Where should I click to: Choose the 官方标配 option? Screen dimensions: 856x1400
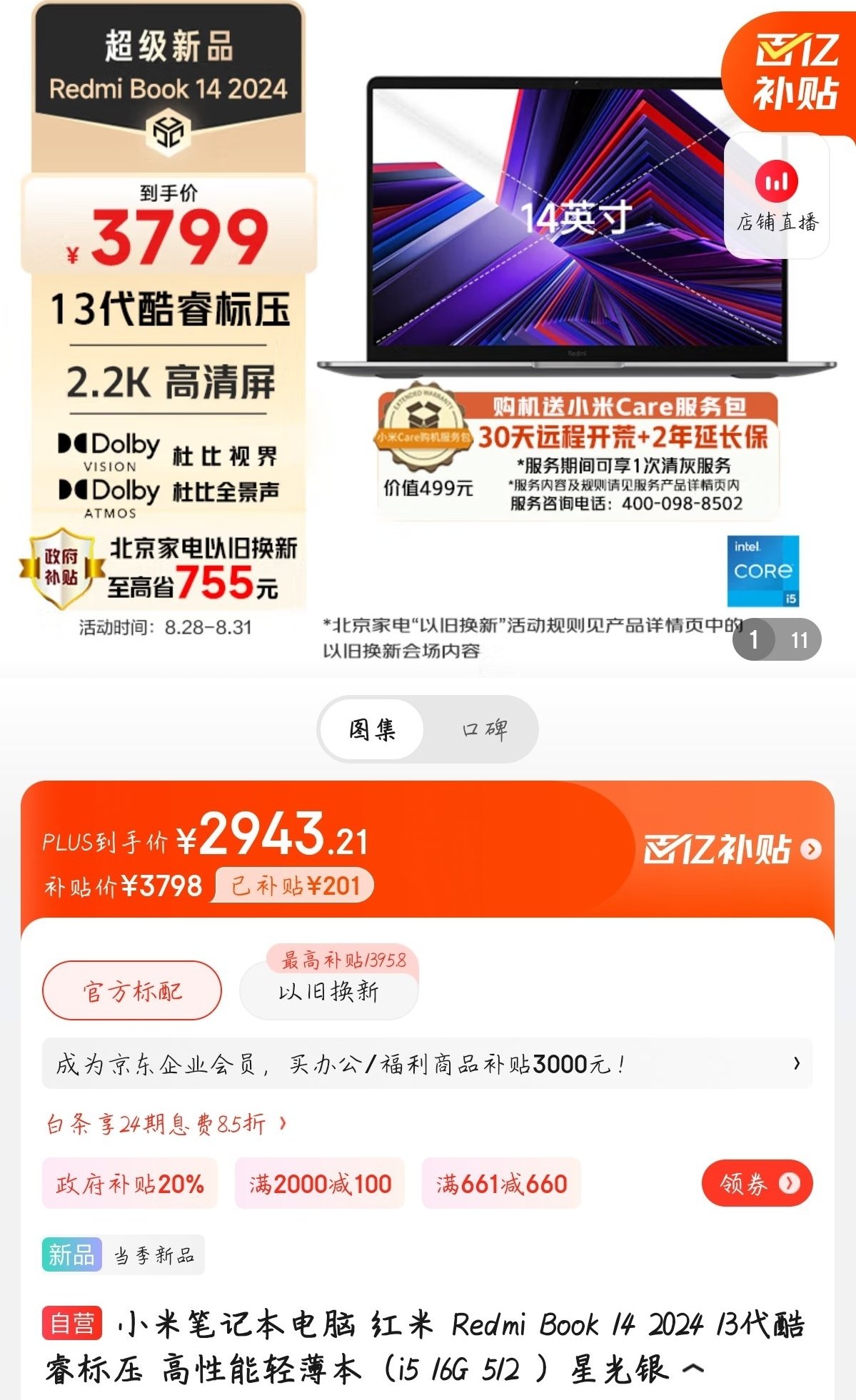[x=132, y=990]
